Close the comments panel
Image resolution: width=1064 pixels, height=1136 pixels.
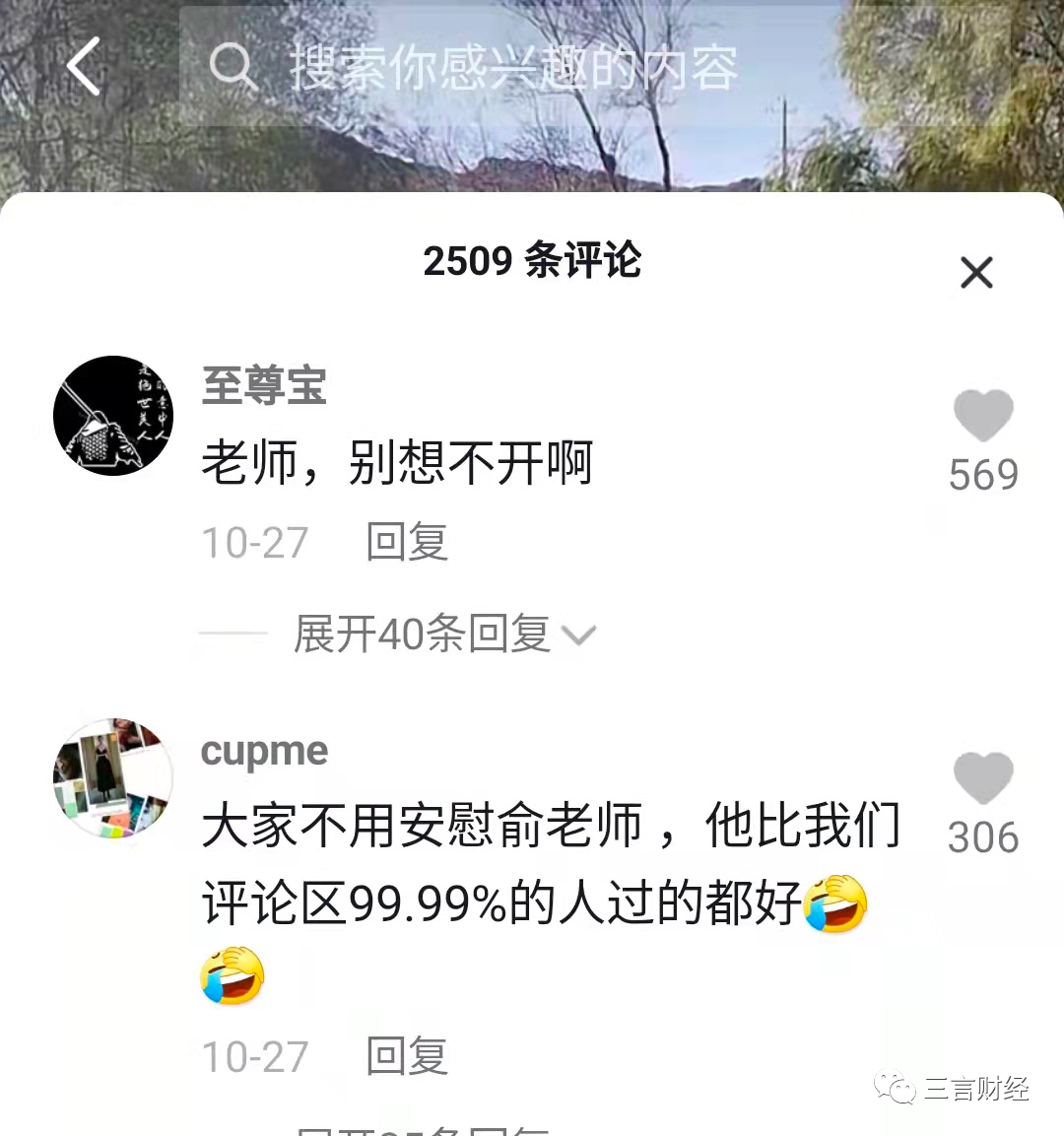click(x=976, y=272)
